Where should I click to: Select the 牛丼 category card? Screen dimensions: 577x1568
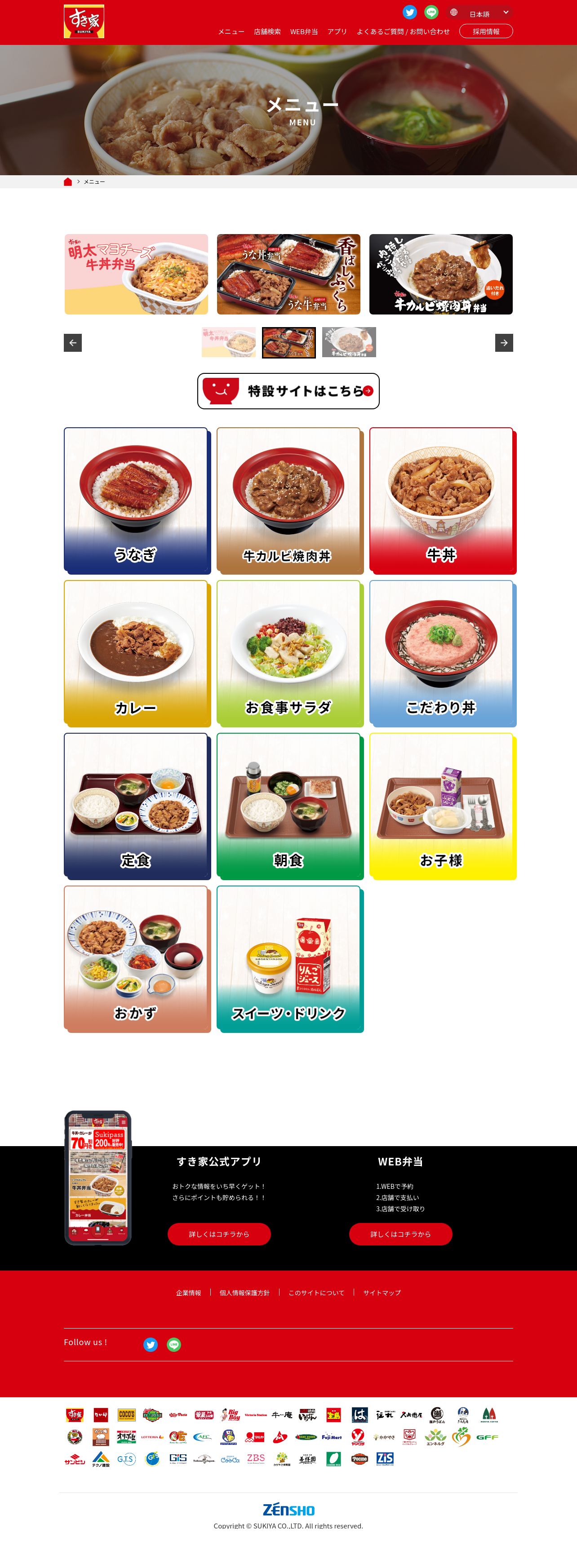tap(441, 501)
